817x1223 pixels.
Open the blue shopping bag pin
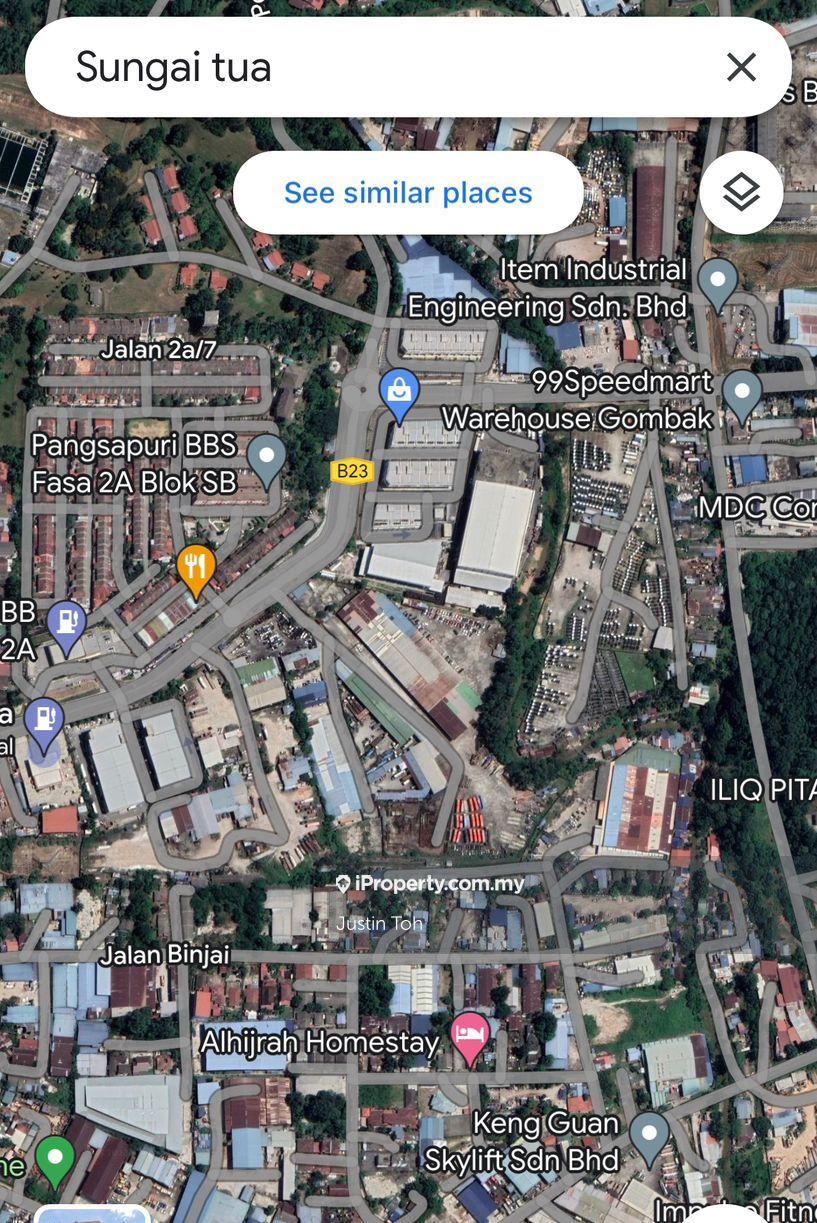399,393
